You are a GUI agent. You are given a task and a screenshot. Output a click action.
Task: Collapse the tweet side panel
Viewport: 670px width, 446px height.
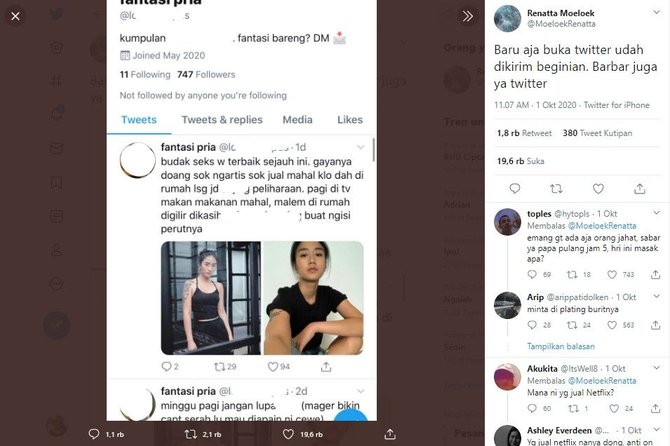coord(467,16)
